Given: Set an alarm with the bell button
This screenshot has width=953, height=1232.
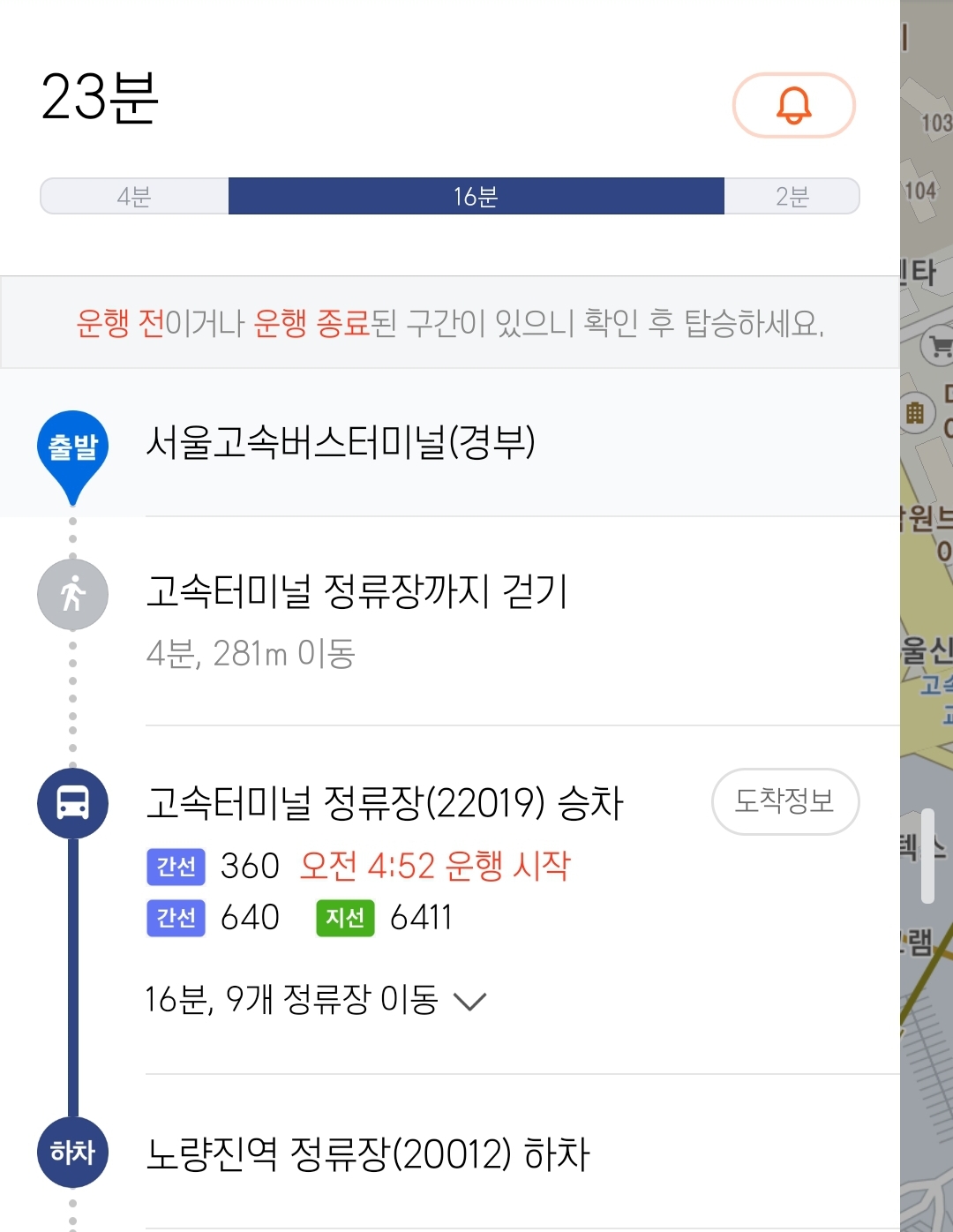Looking at the screenshot, I should pos(793,105).
